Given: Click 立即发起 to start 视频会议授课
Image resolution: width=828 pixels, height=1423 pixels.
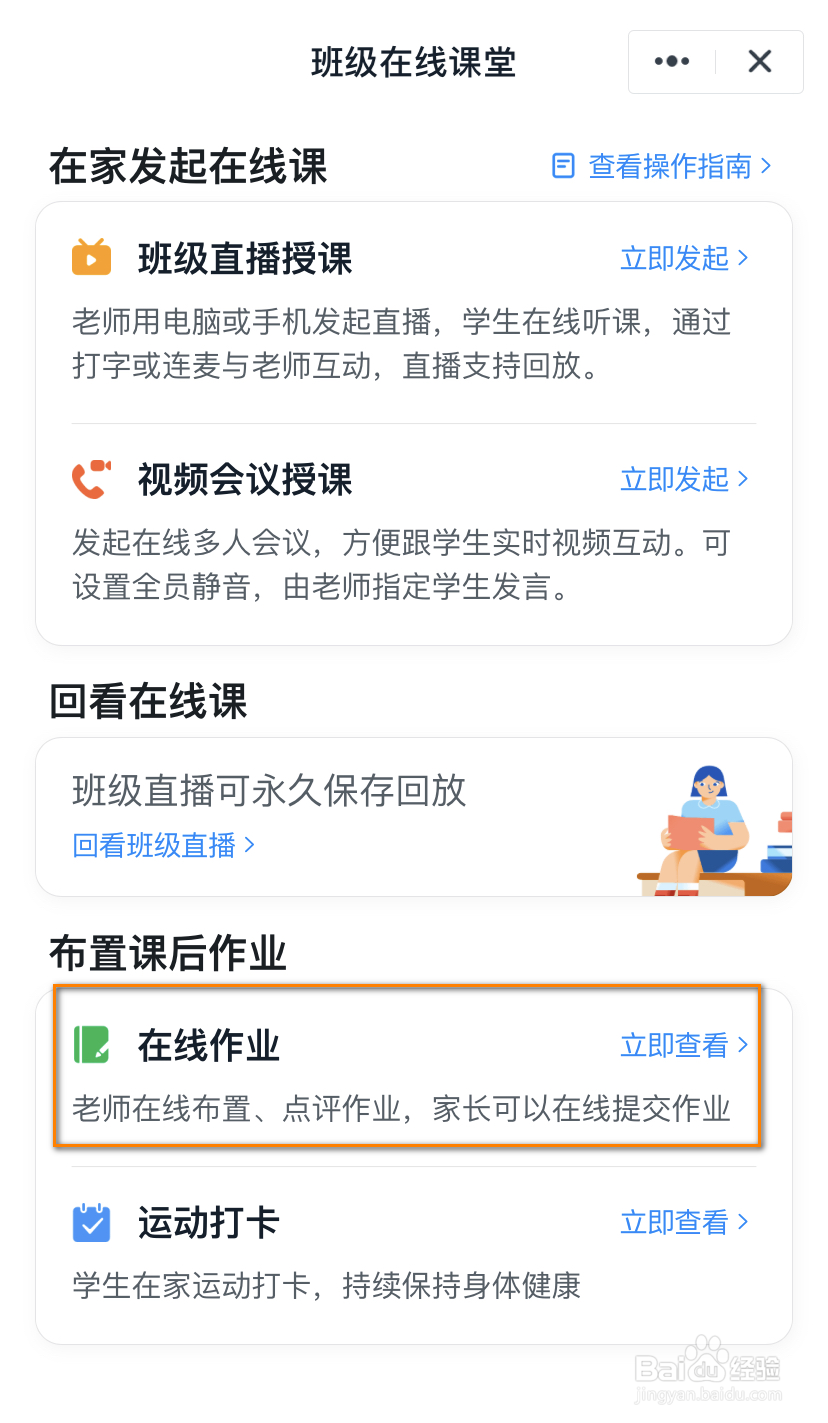Looking at the screenshot, I should pyautogui.click(x=673, y=480).
